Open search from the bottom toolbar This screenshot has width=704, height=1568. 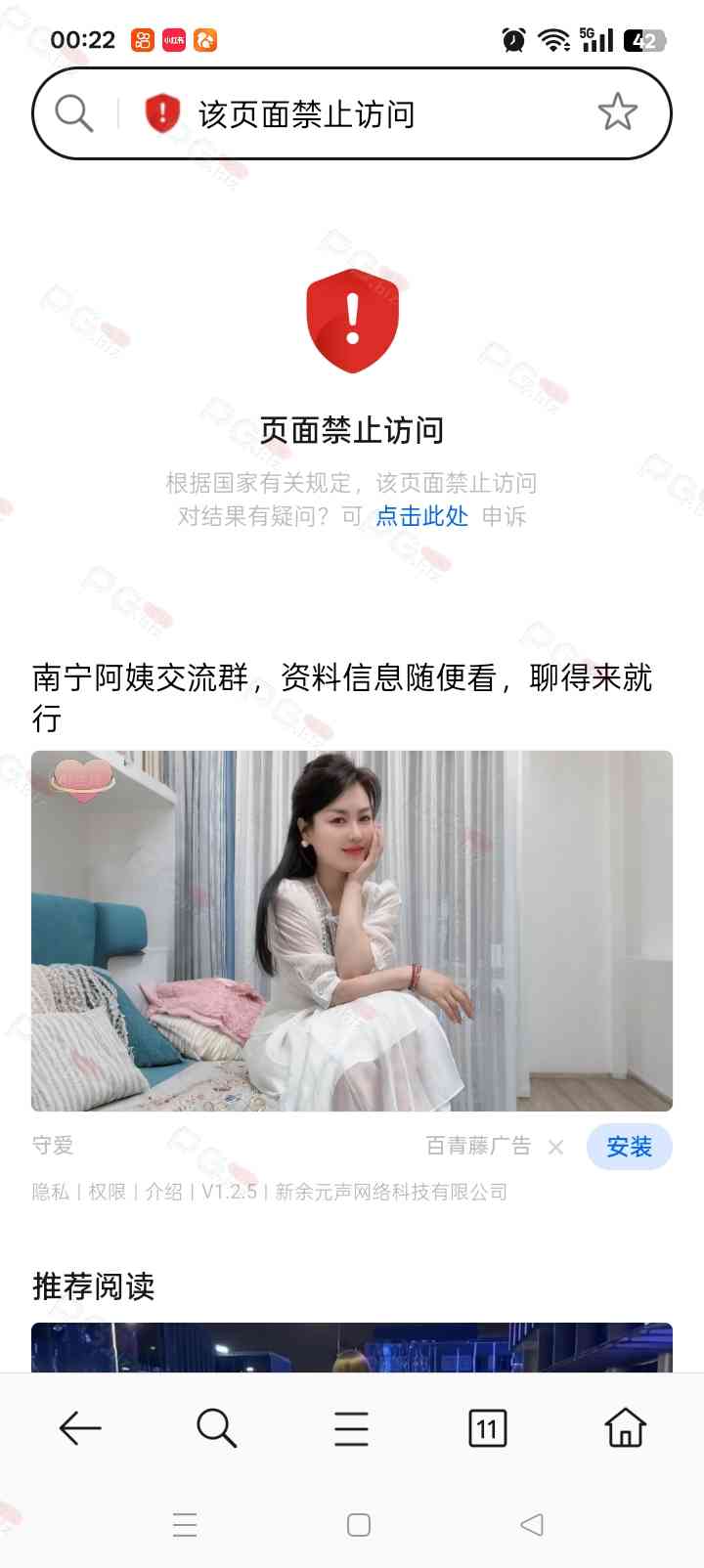(216, 1428)
